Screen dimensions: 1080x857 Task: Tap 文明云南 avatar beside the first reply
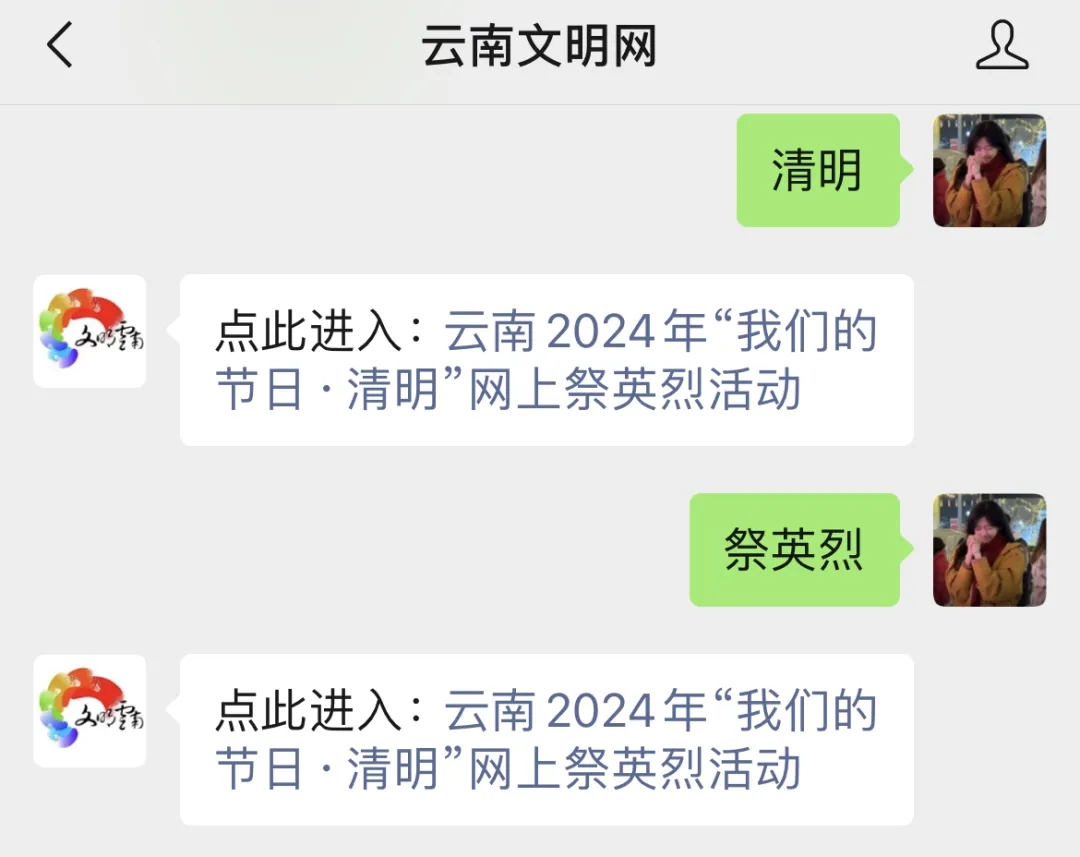pos(90,331)
